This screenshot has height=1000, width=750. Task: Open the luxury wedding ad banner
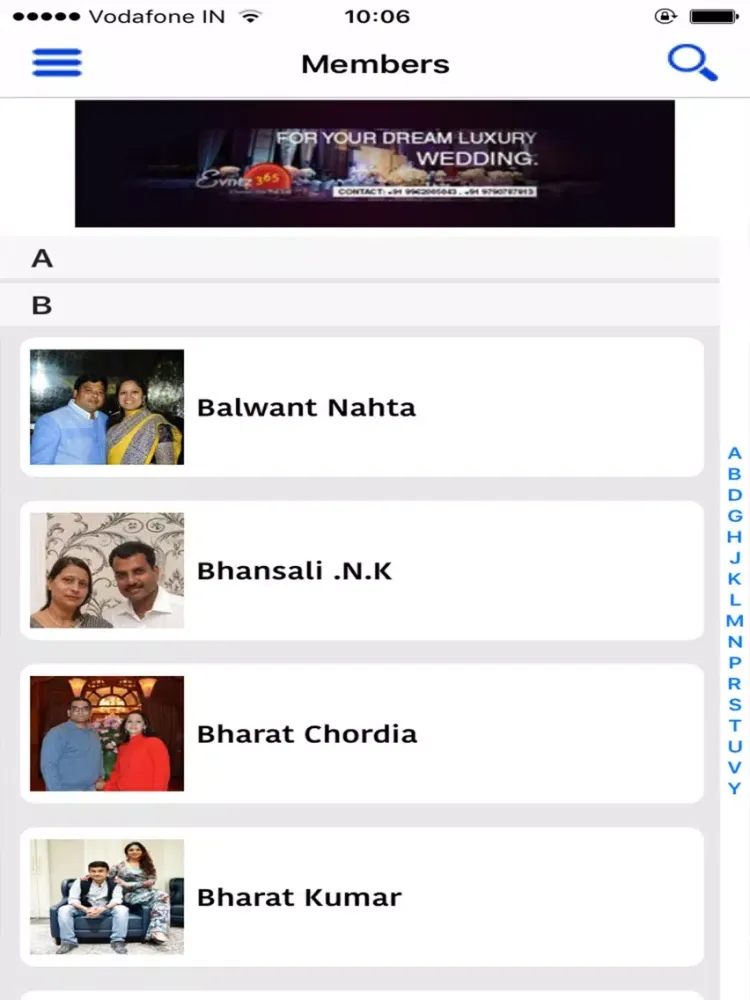[374, 163]
